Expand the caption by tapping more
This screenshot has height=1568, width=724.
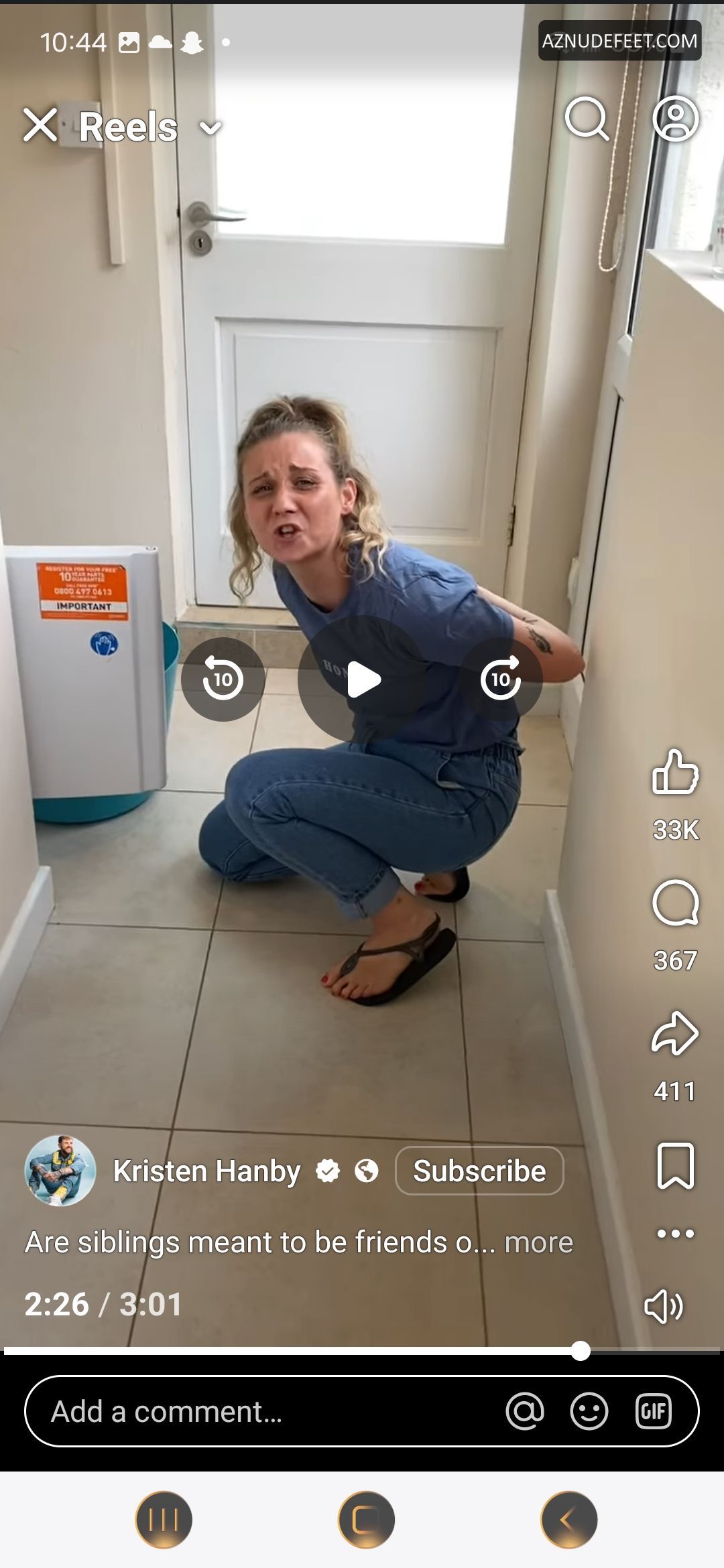[539, 1242]
